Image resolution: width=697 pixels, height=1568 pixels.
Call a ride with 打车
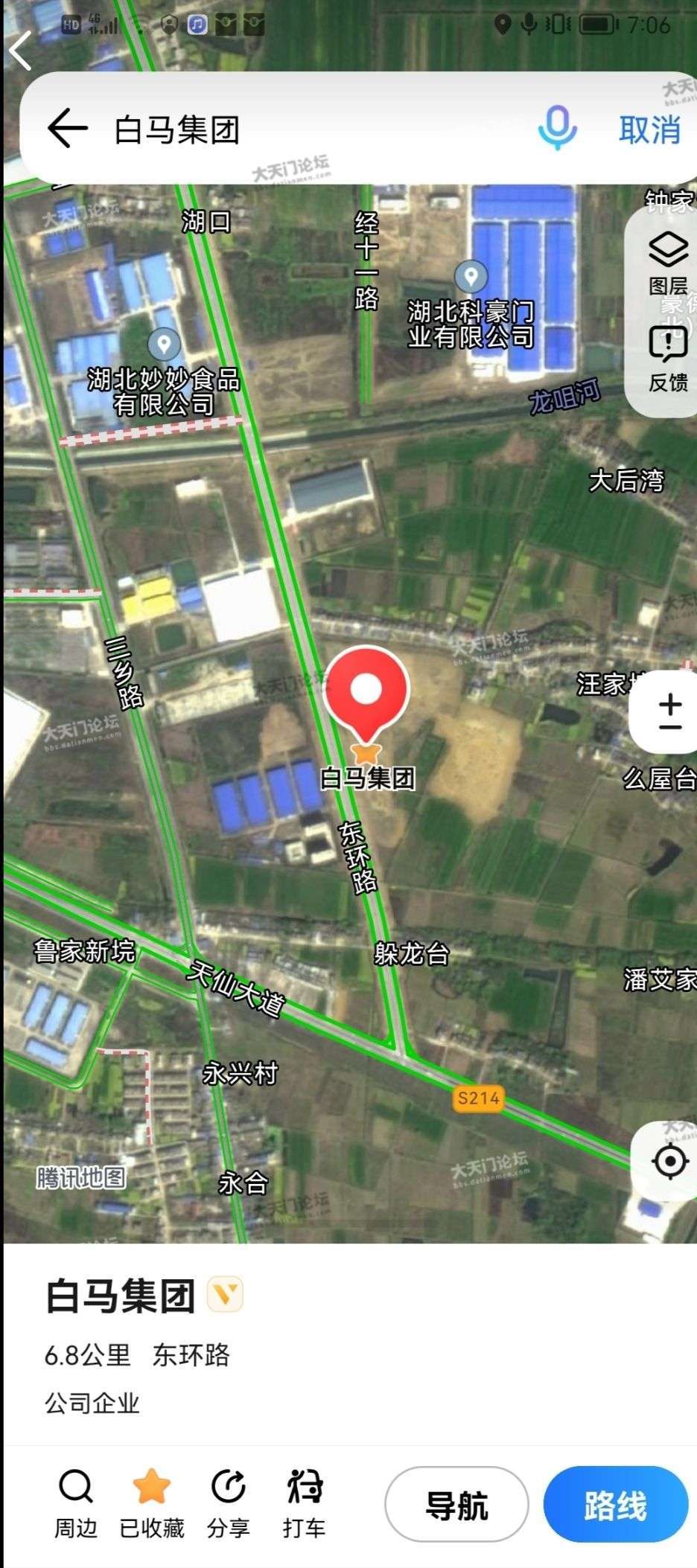pos(304,1504)
